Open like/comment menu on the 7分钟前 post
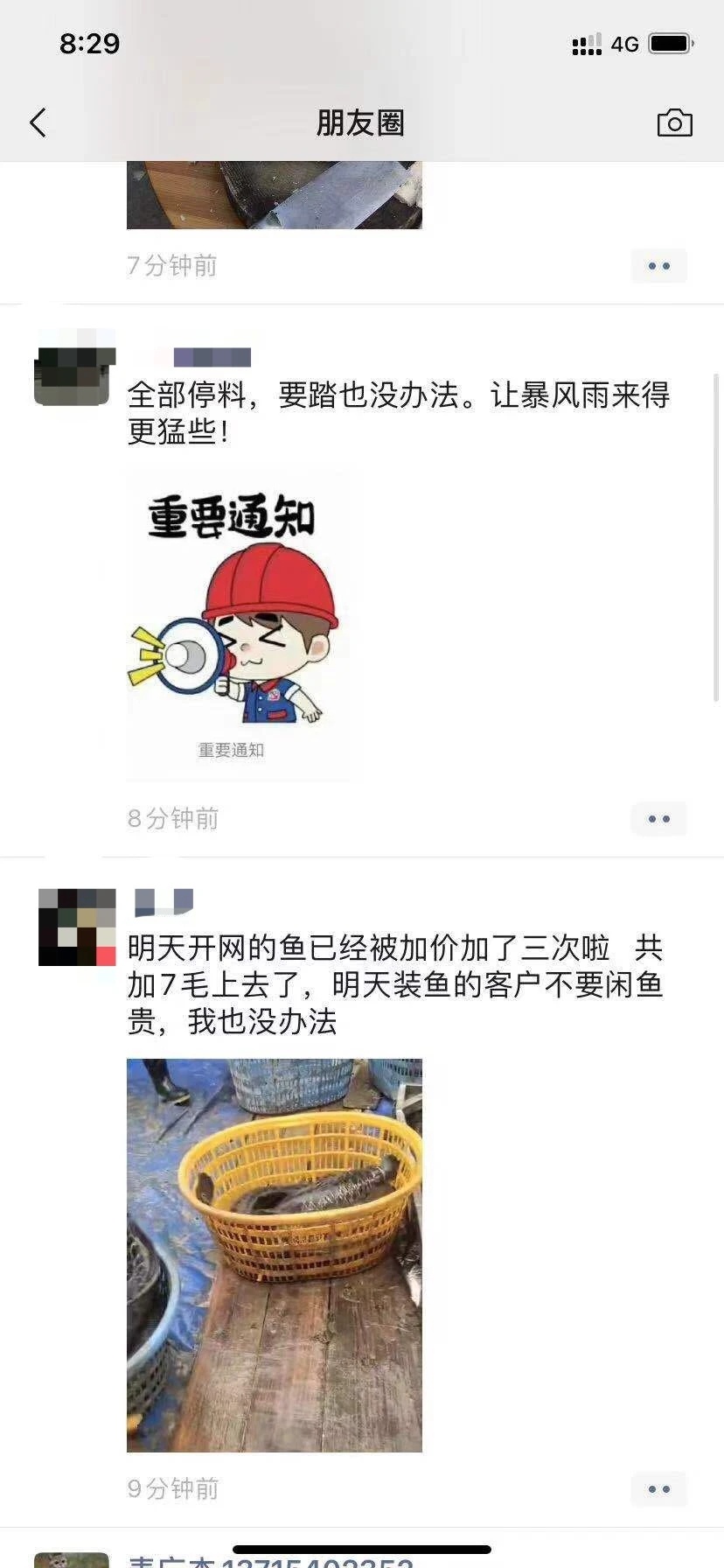The image size is (724, 1568). coord(658,266)
